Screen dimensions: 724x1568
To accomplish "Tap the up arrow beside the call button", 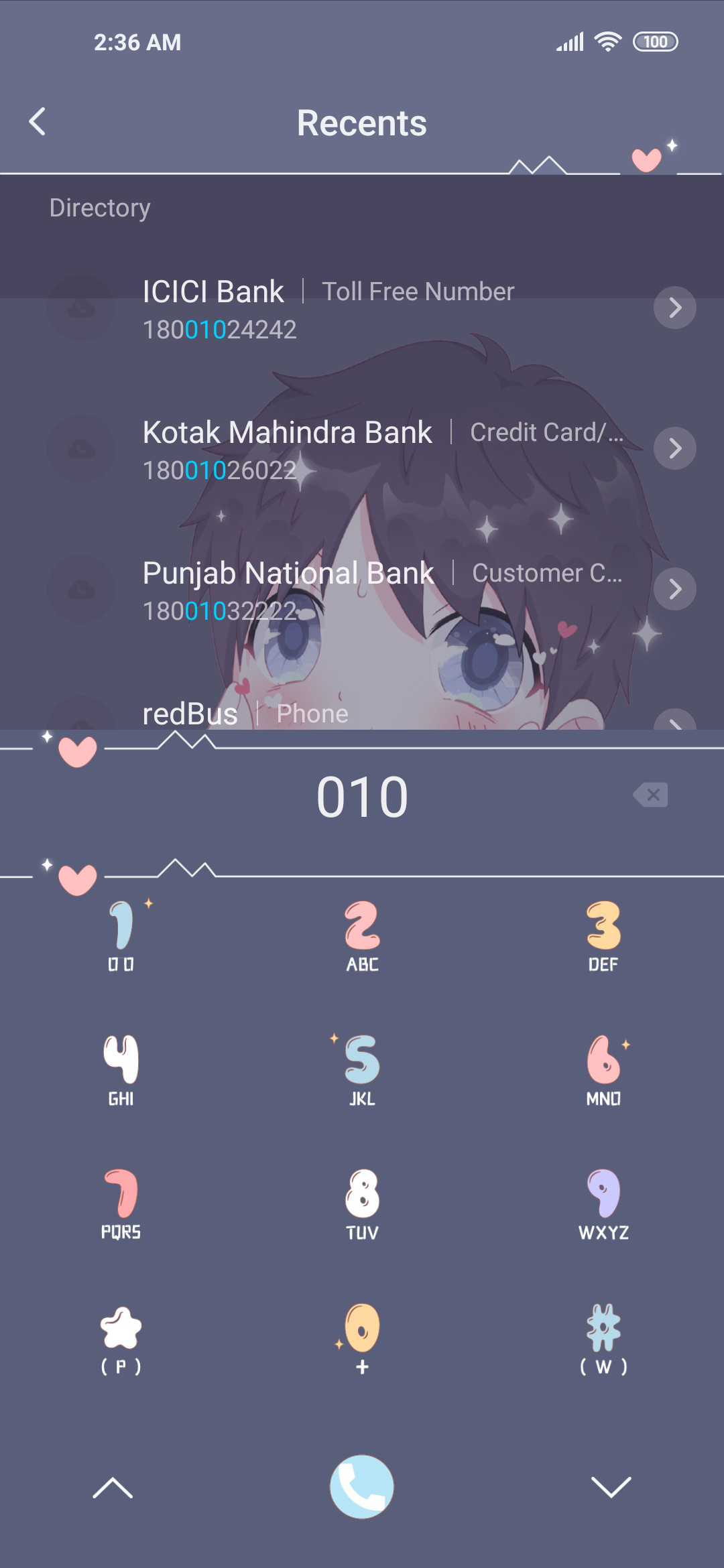I will pos(113,1487).
